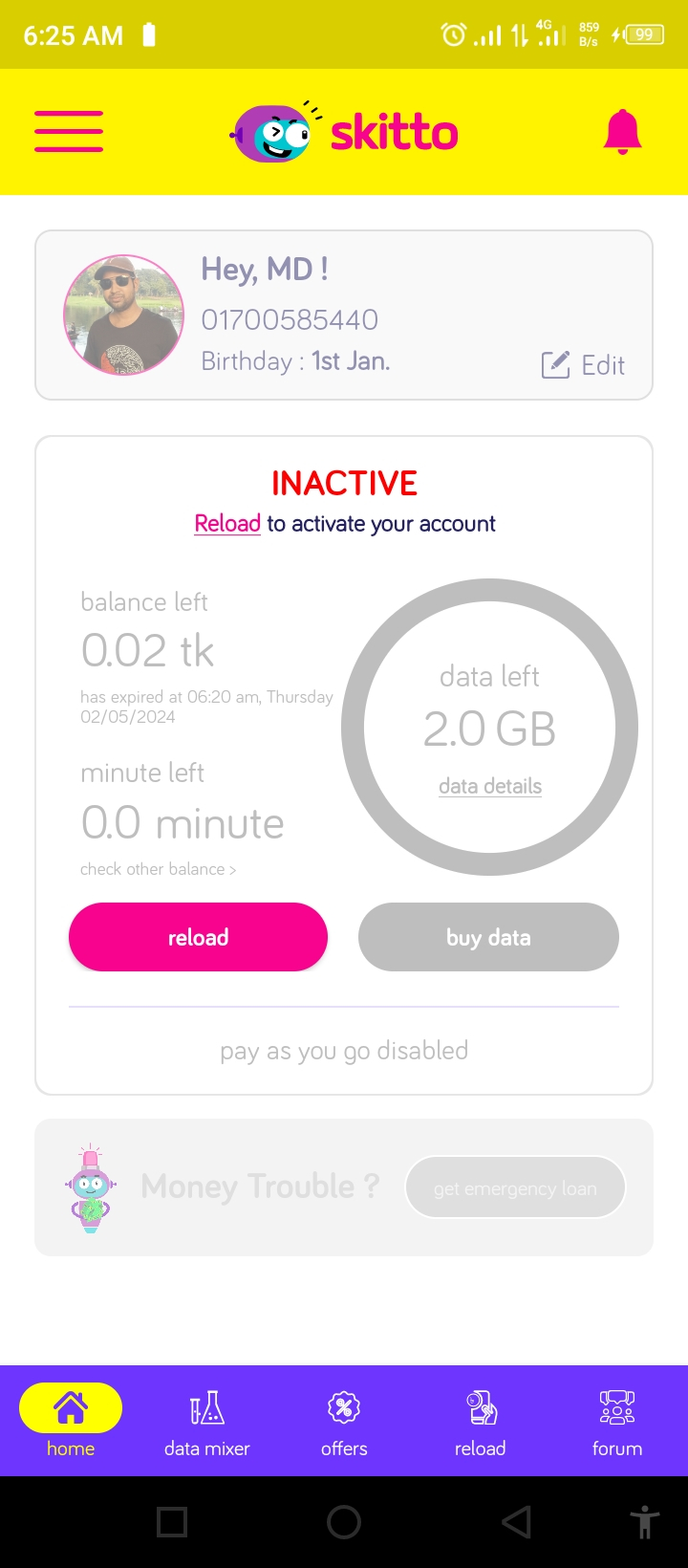The image size is (688, 1568).
Task: Open the notifications bell
Action: 622,131
